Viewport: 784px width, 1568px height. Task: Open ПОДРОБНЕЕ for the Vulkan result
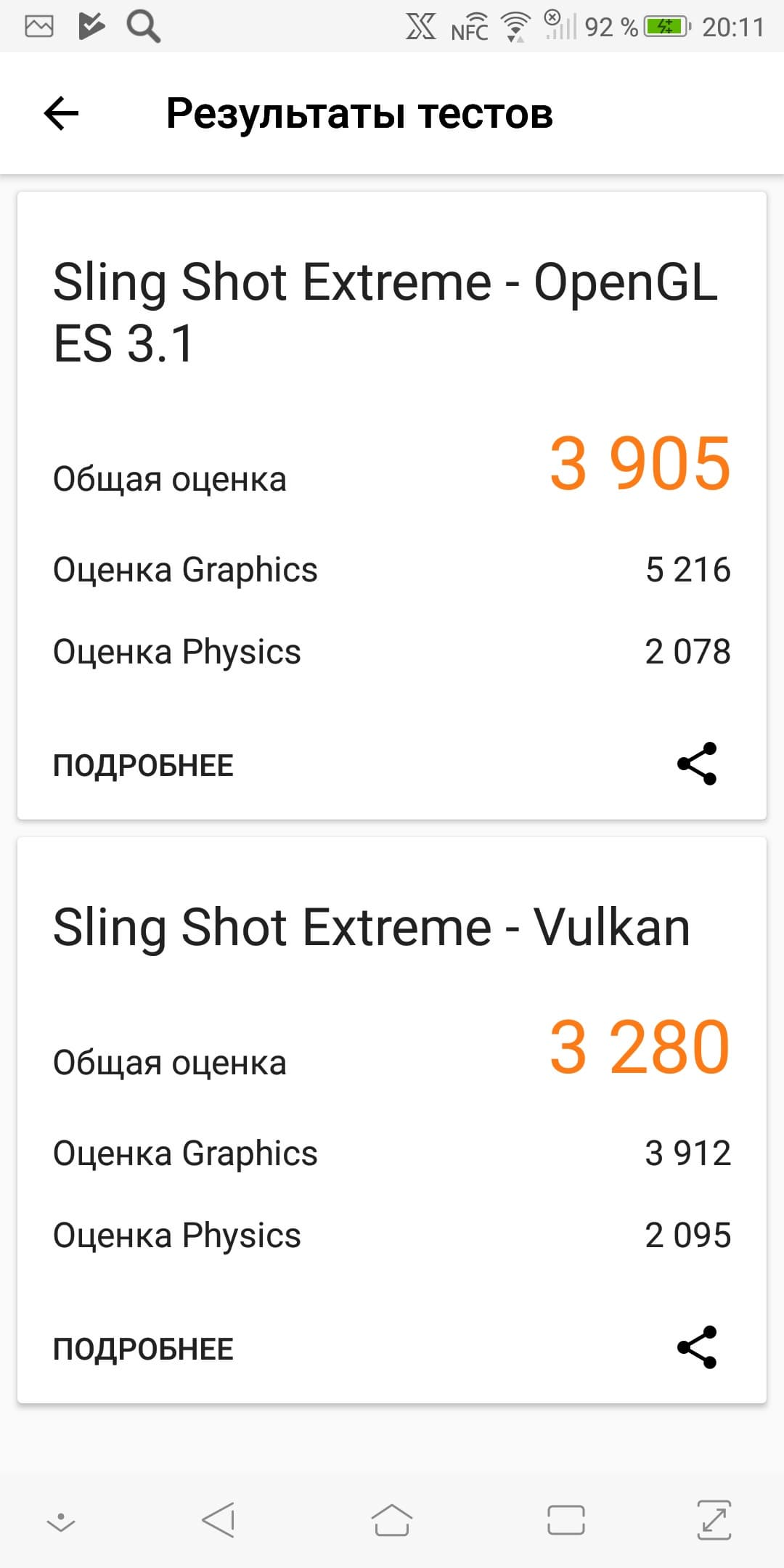(144, 1349)
